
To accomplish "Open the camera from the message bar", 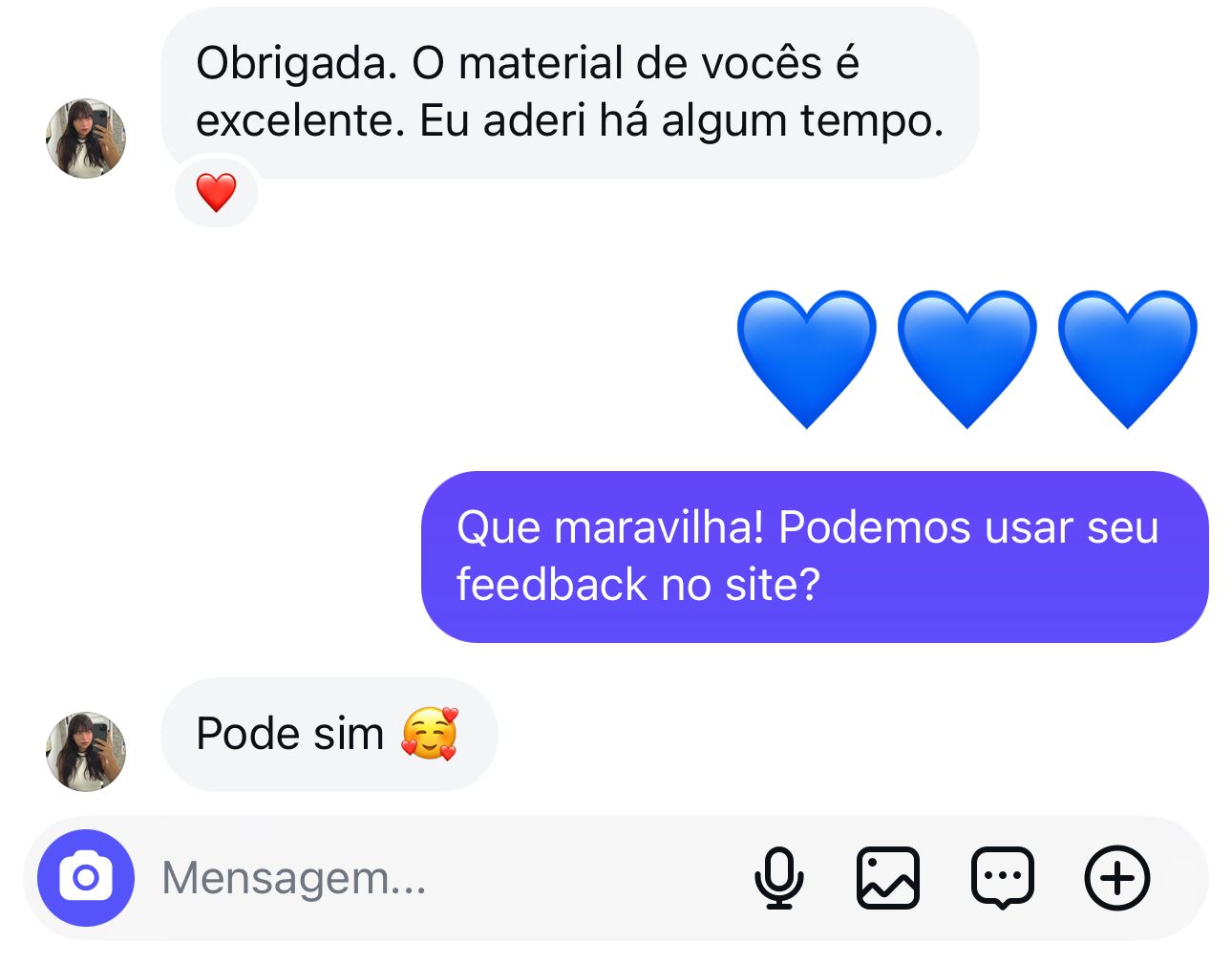I will tap(86, 878).
